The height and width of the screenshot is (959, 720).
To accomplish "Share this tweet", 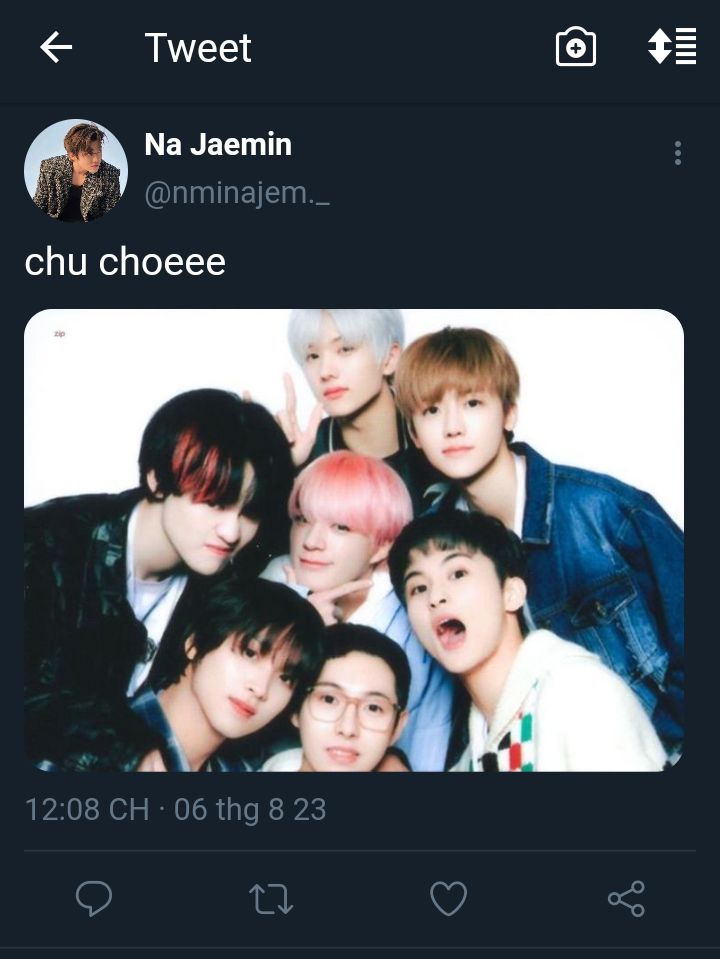I will pyautogui.click(x=626, y=898).
